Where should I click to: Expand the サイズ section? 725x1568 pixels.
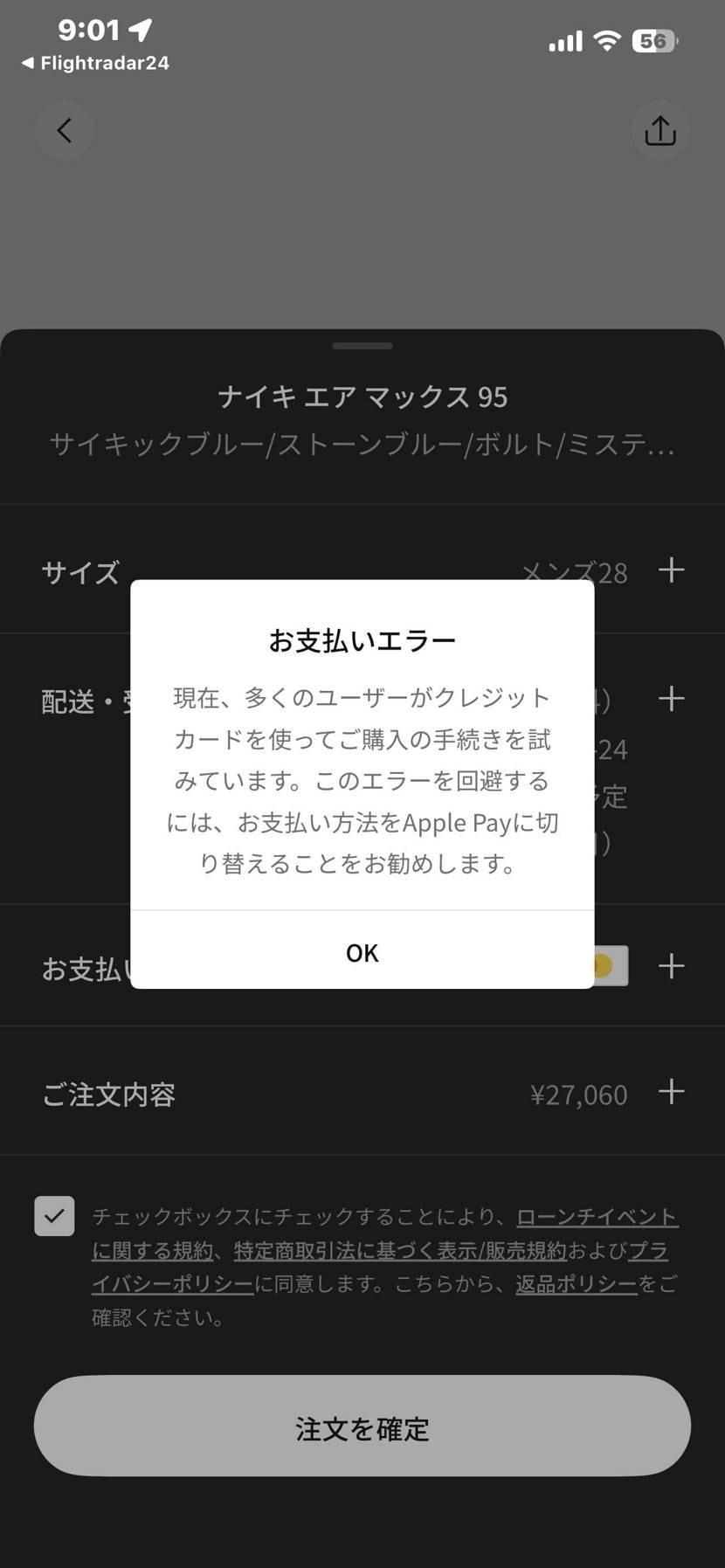(x=671, y=570)
